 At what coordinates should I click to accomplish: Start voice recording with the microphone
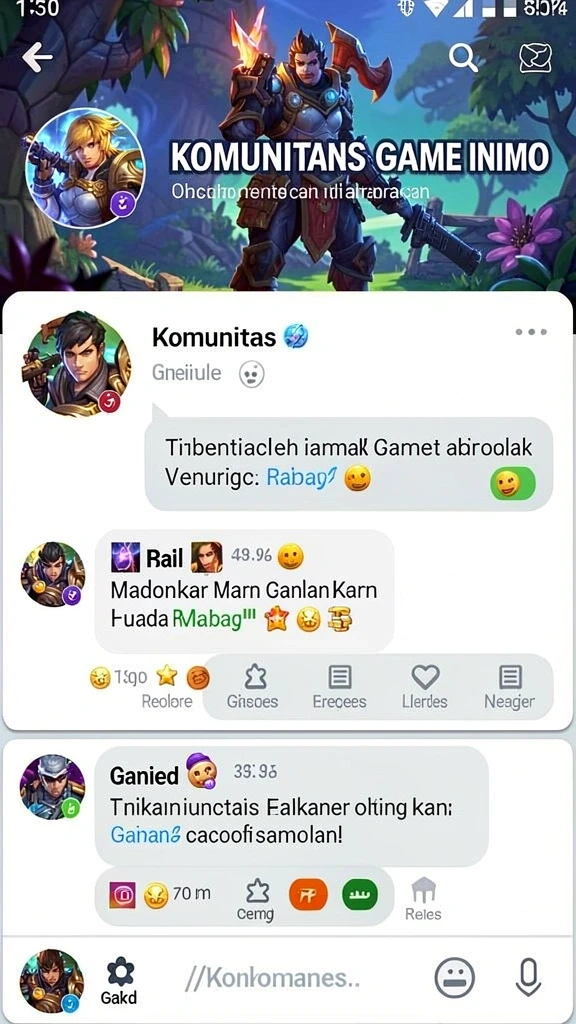(x=528, y=978)
